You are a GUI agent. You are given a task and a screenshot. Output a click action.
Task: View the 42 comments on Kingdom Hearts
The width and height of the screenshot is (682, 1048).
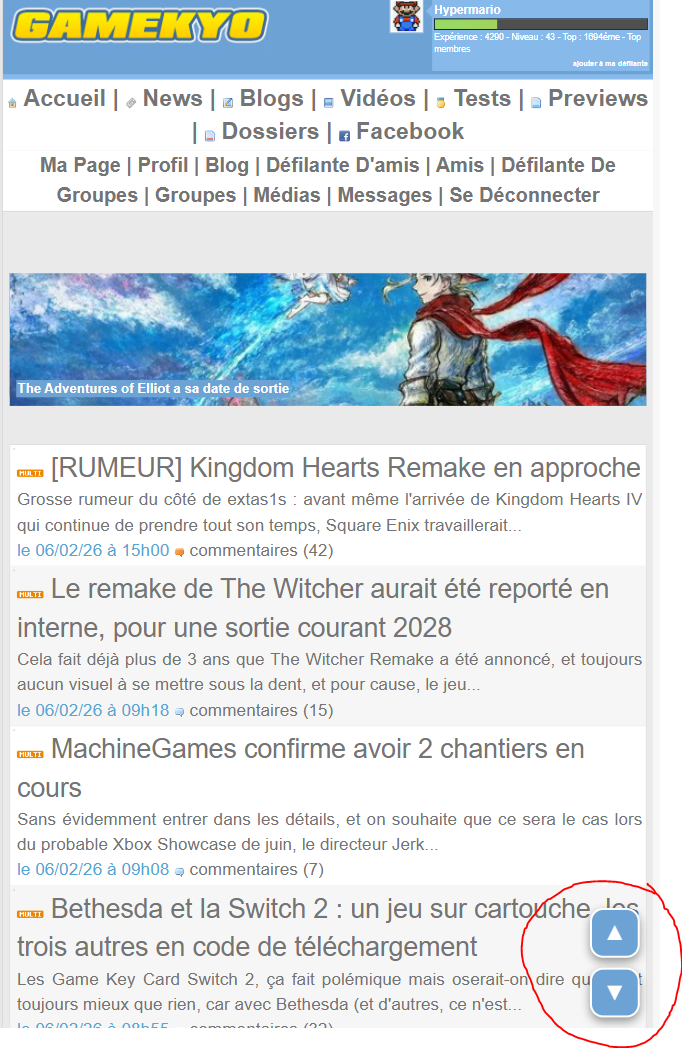click(260, 551)
